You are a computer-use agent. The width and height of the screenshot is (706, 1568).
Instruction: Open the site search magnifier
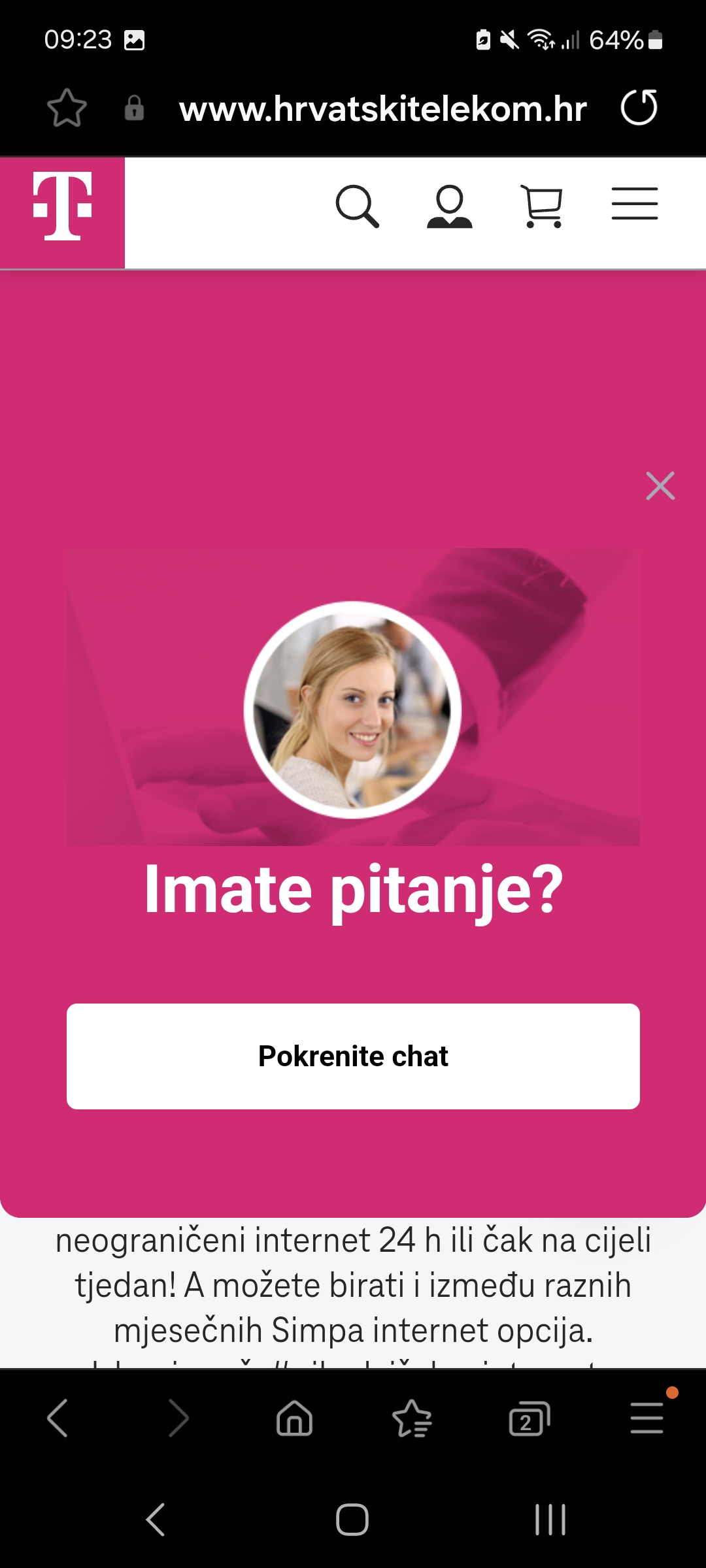[x=358, y=206]
